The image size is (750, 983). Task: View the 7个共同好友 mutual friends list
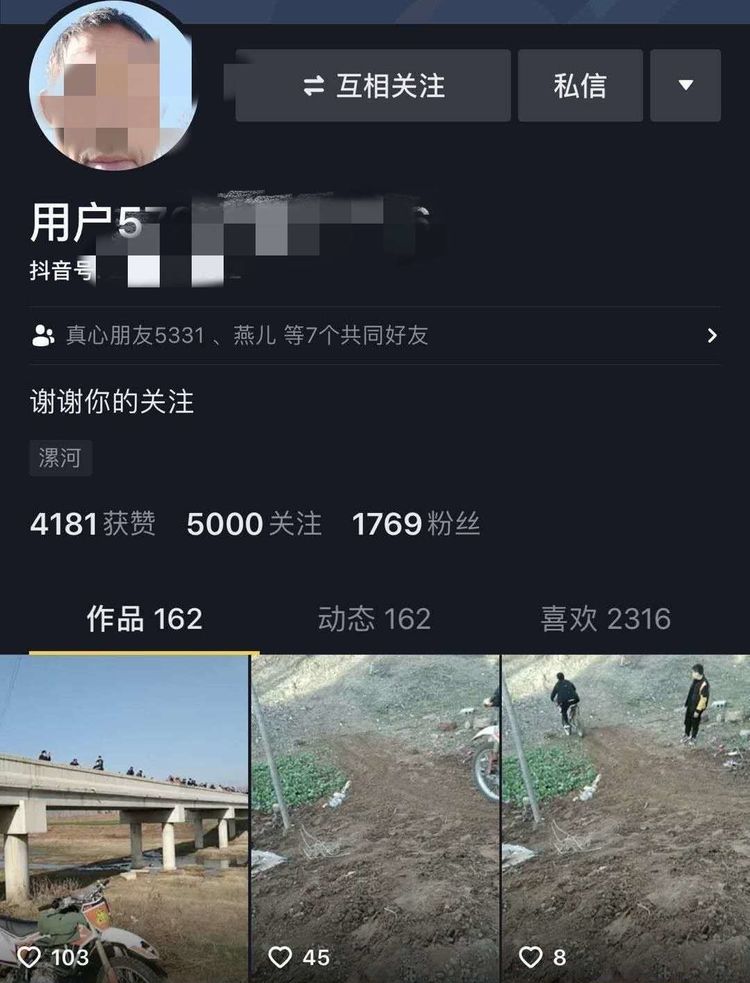pyautogui.click(x=375, y=336)
